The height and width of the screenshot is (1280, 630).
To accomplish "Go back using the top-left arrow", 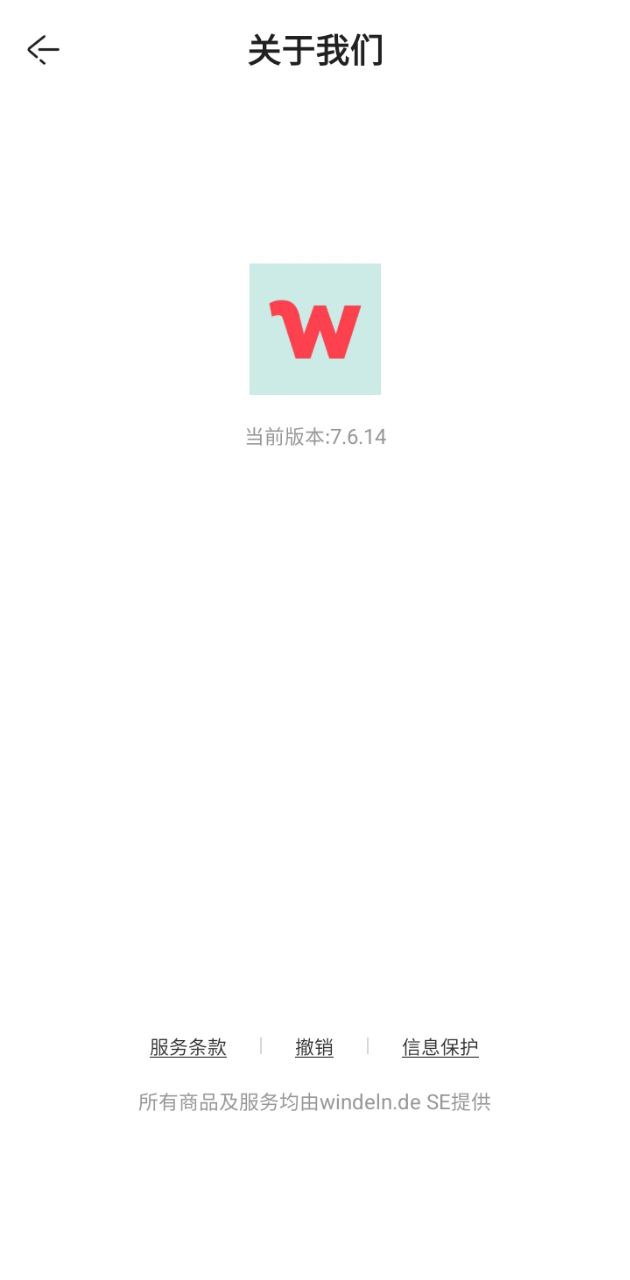I will 43,49.
